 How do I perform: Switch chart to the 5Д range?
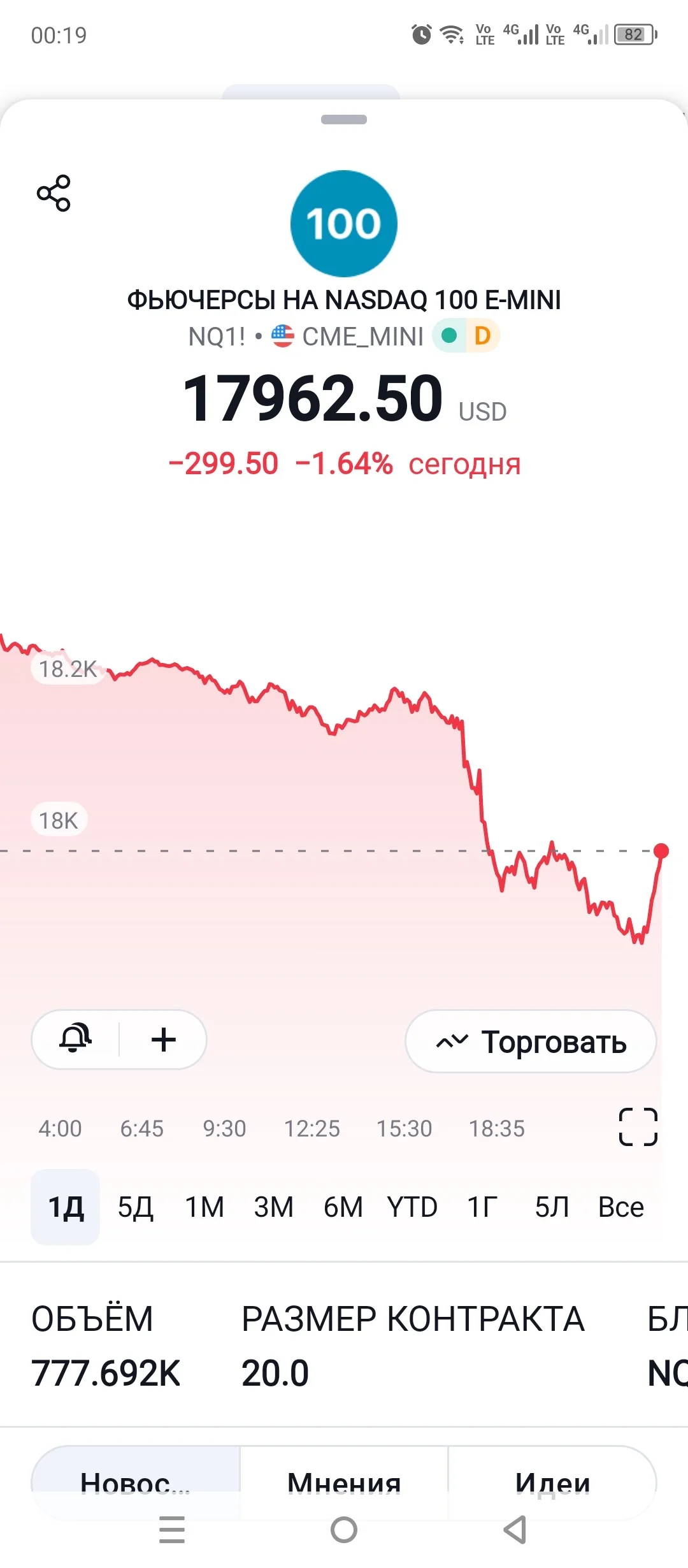[135, 1207]
